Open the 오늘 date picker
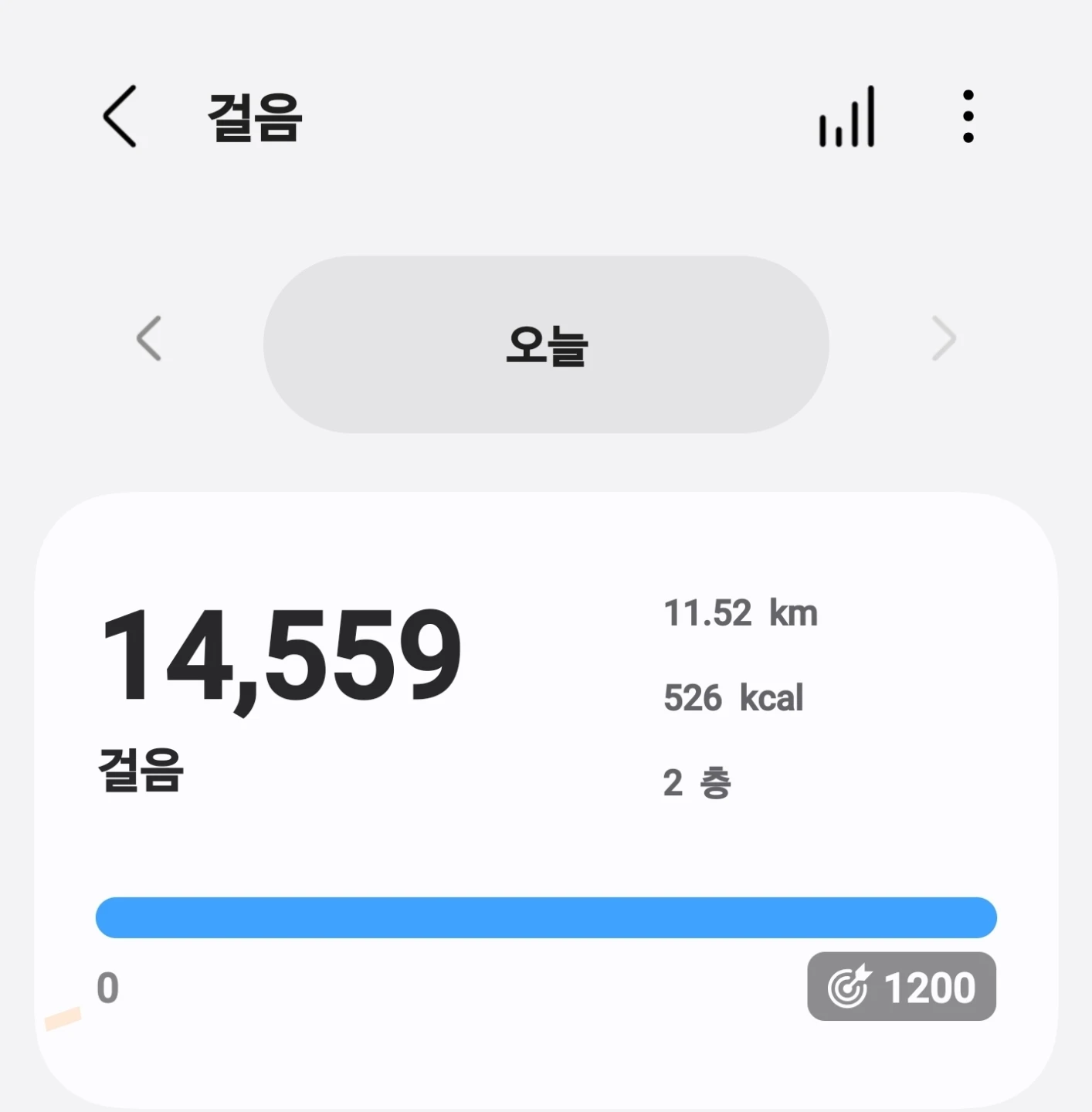The height and width of the screenshot is (1112, 1092). [546, 344]
